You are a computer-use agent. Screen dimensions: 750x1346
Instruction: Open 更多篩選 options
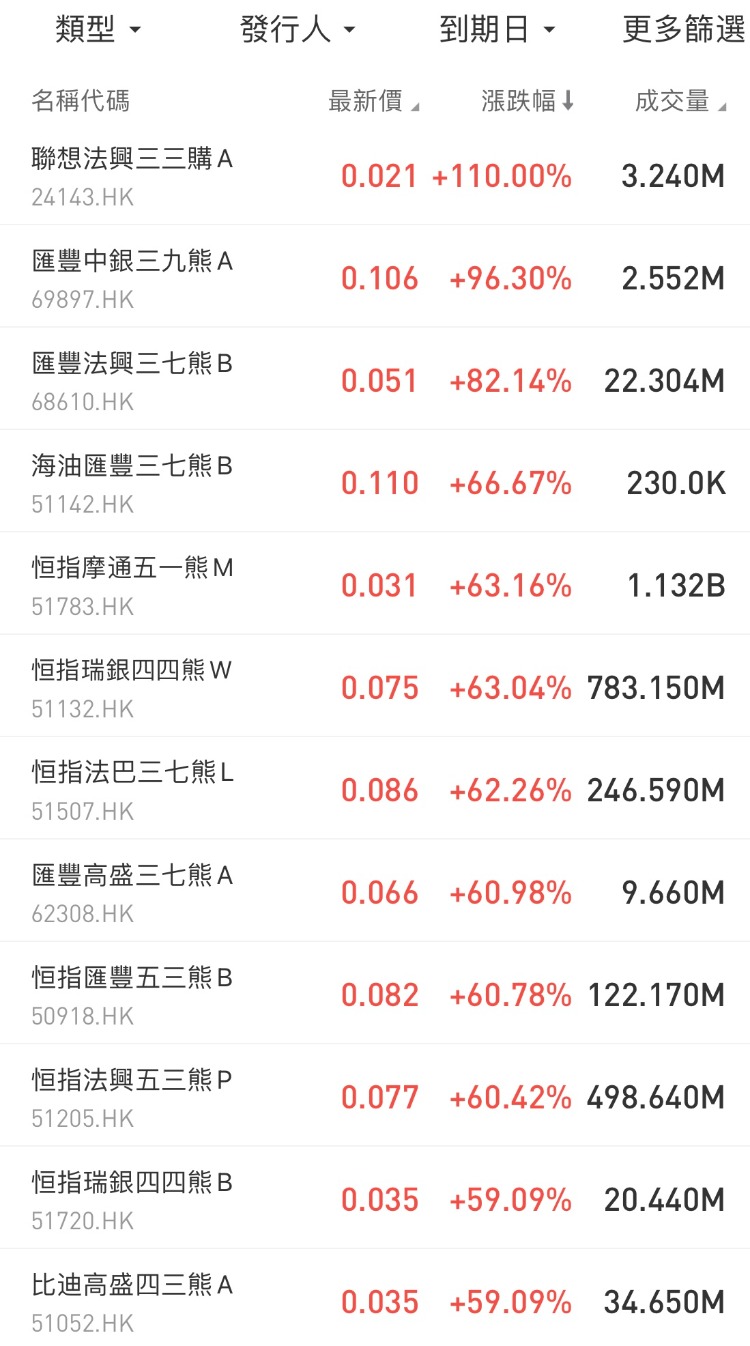coord(684,30)
